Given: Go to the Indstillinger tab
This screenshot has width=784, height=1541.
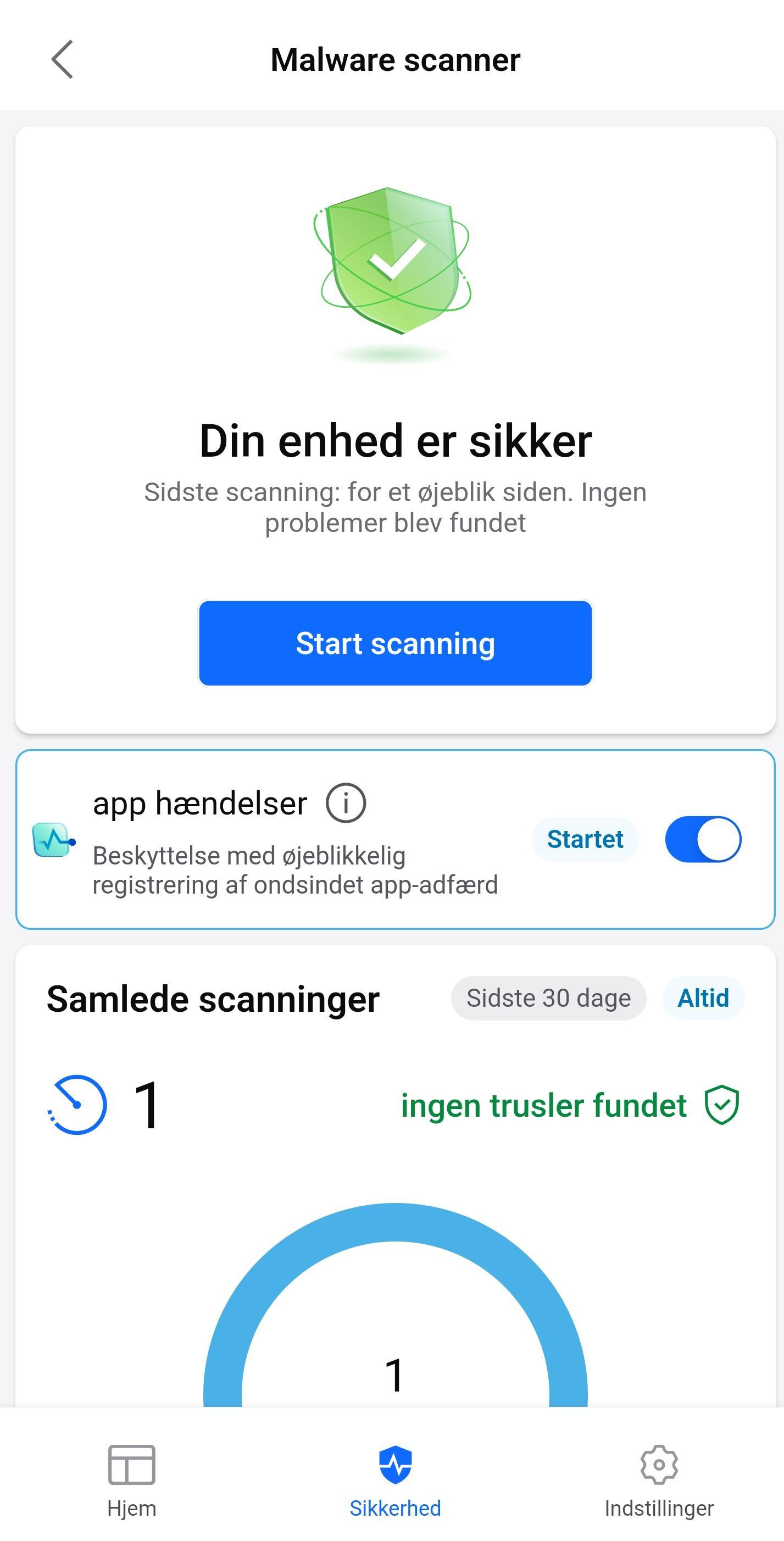Looking at the screenshot, I should pos(659,1481).
